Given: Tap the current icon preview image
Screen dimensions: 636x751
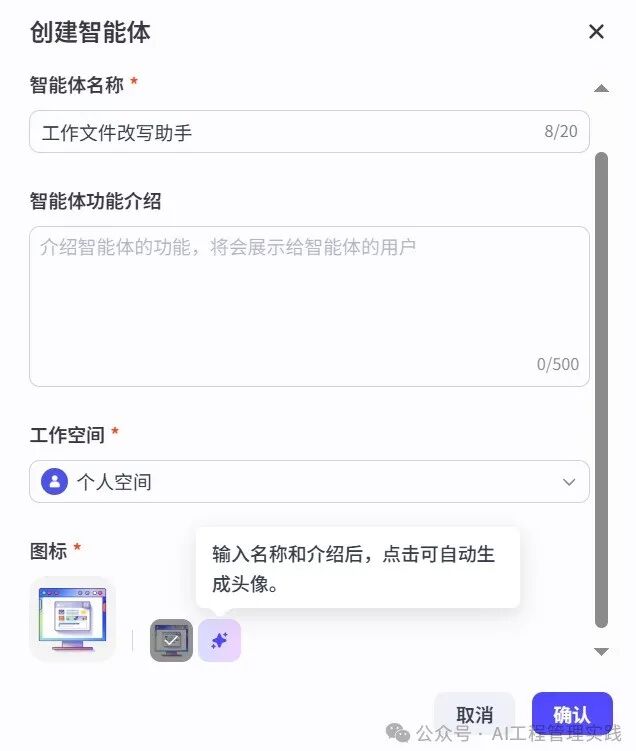Looking at the screenshot, I should [x=72, y=619].
